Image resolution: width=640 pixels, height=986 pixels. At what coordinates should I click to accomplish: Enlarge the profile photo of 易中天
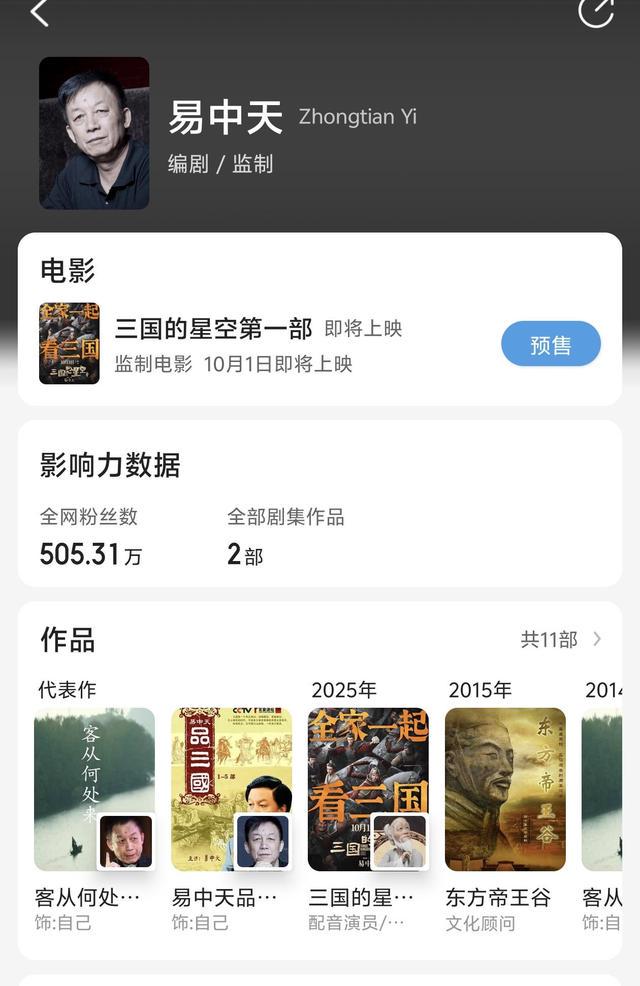[94, 133]
